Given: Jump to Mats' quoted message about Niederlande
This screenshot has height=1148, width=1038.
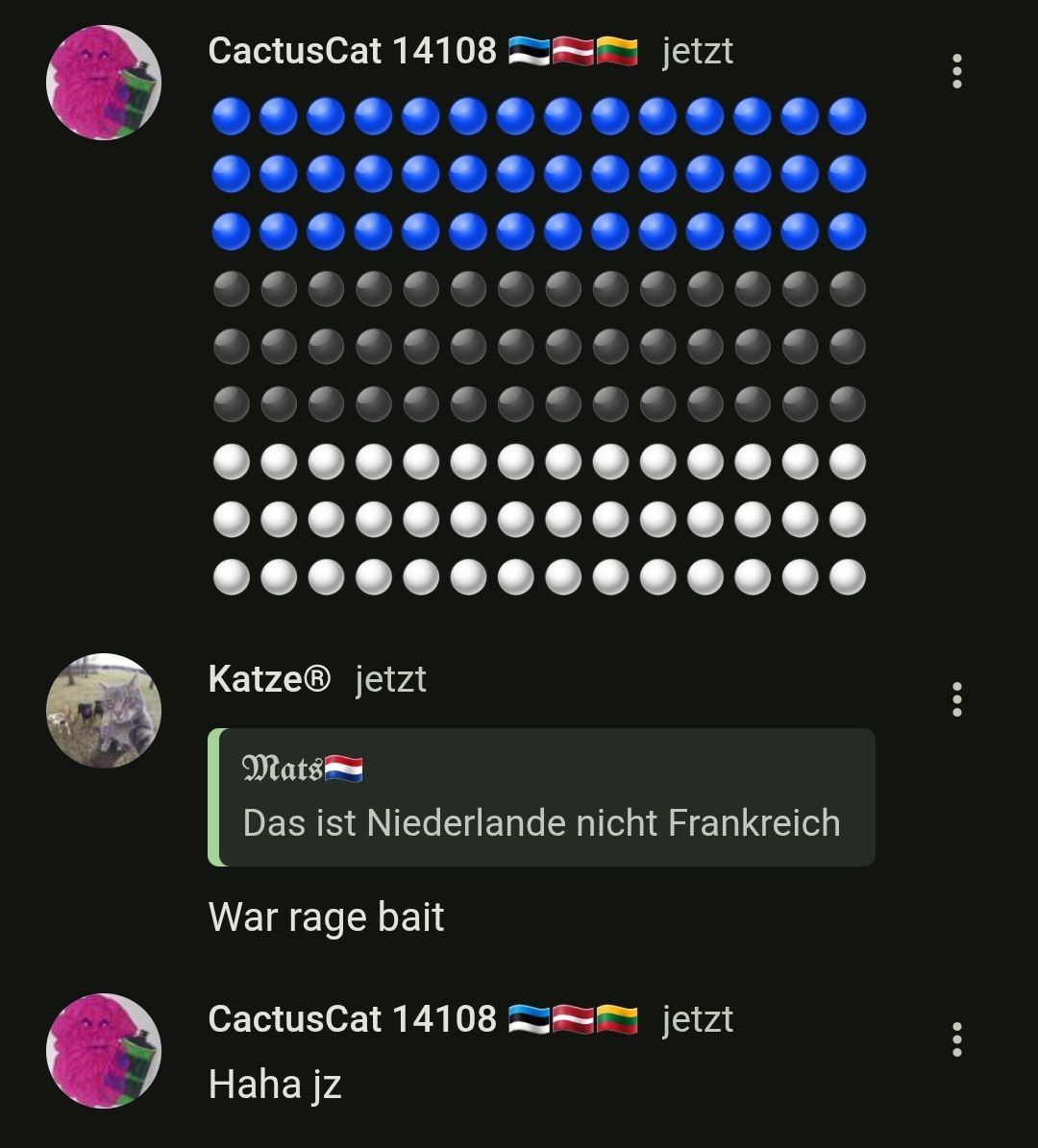Looking at the screenshot, I should click(542, 797).
